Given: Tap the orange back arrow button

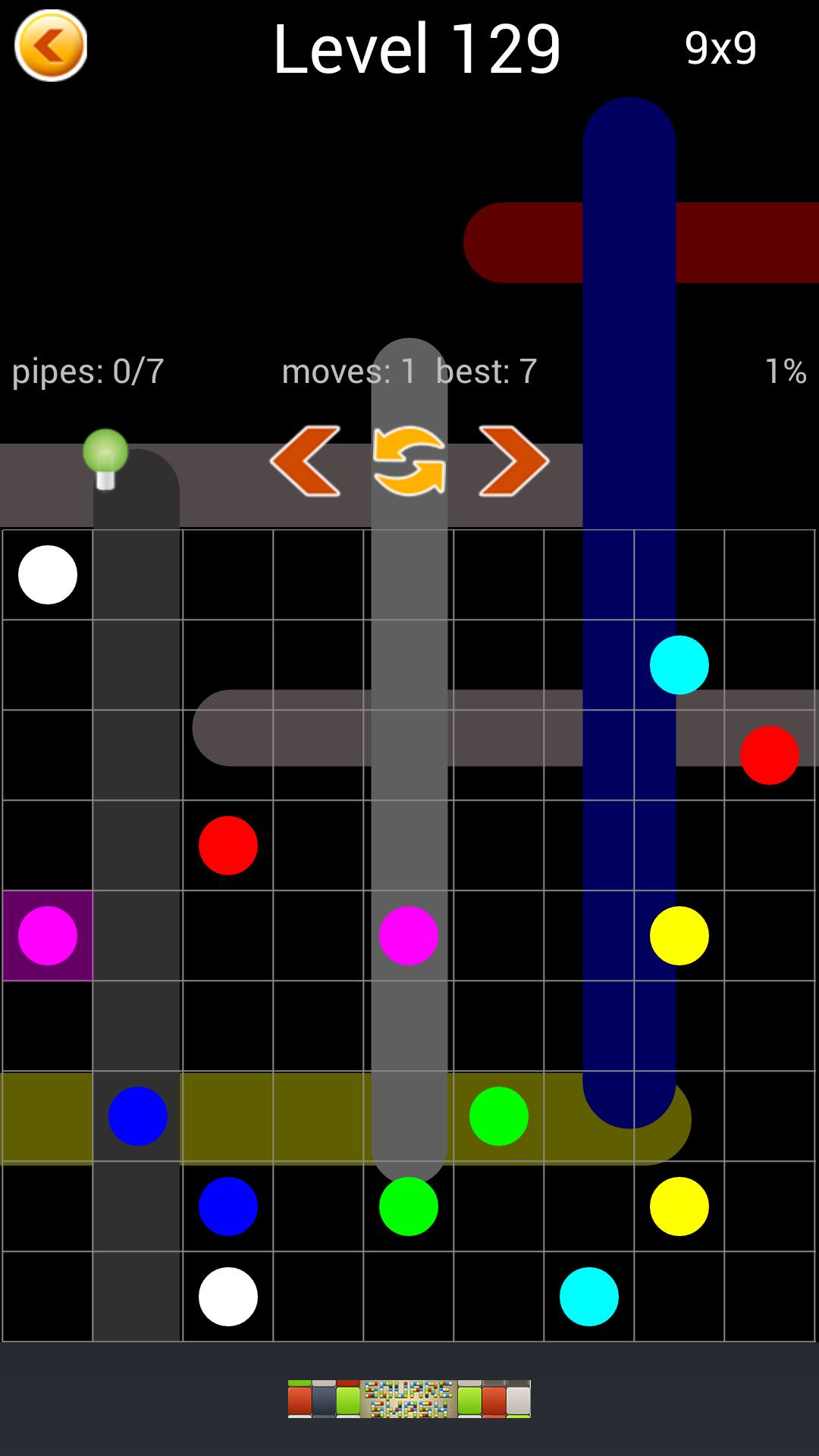Looking at the screenshot, I should coord(51,45).
